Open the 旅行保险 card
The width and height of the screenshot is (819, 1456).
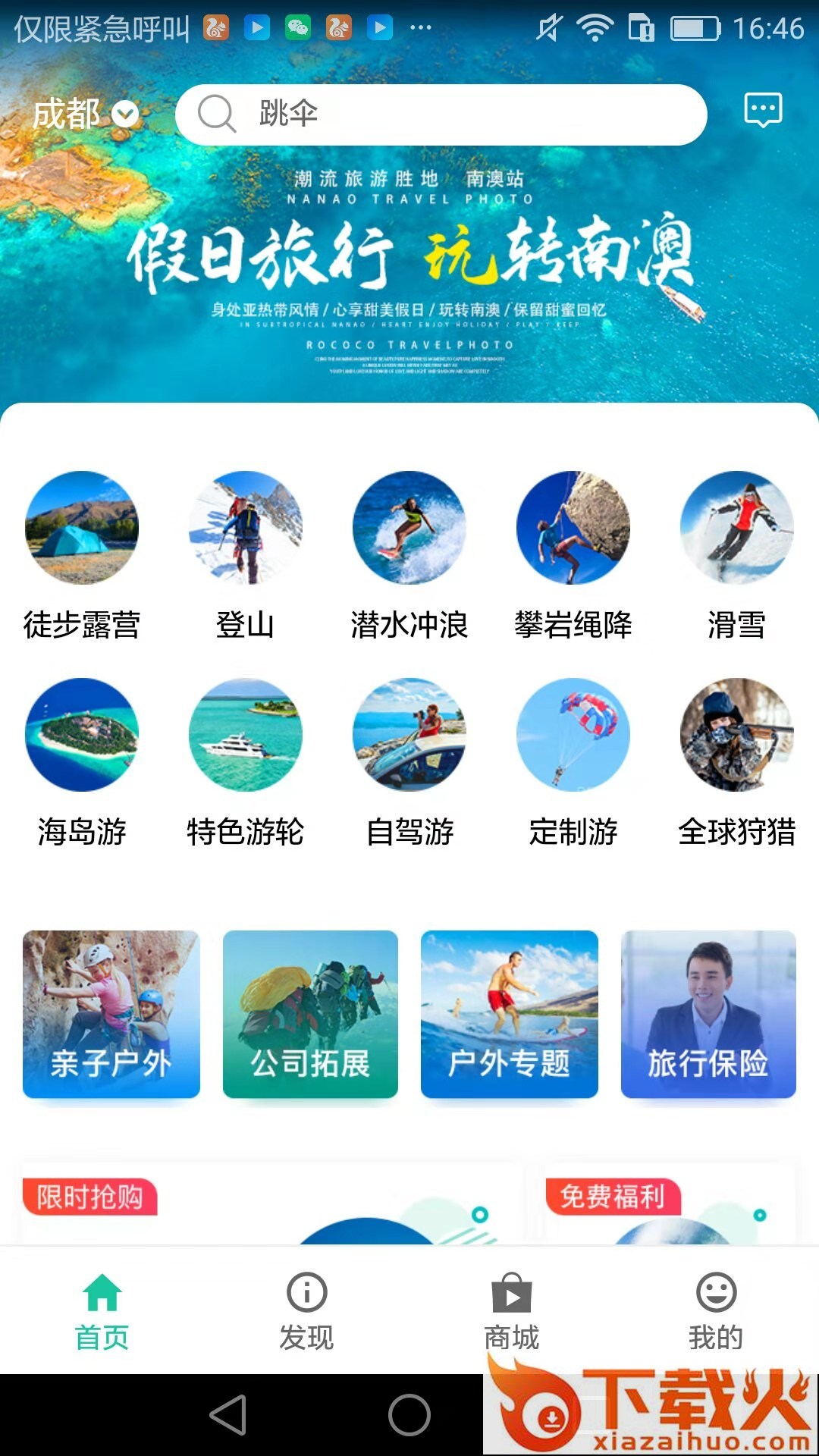pyautogui.click(x=708, y=1014)
